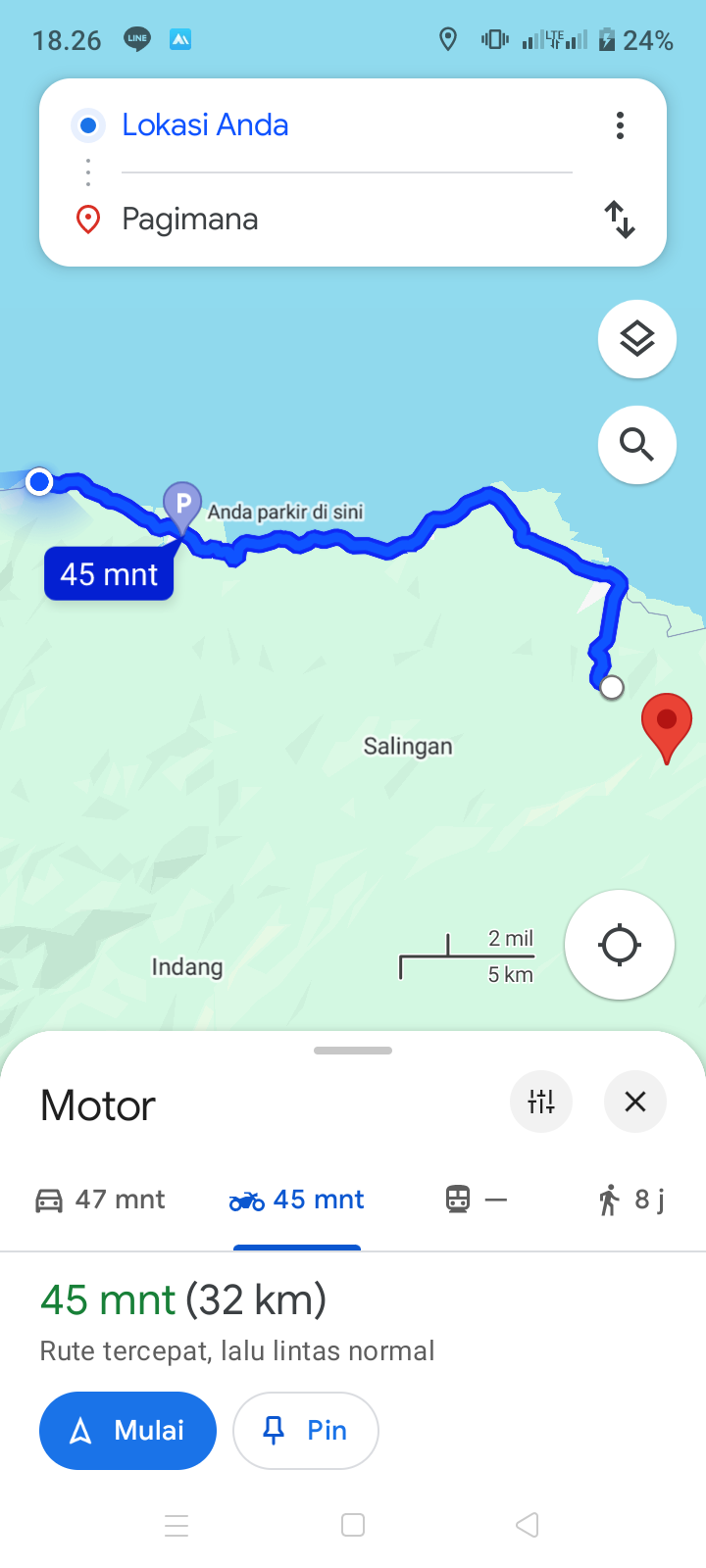Switch to public transit mode

(476, 1200)
